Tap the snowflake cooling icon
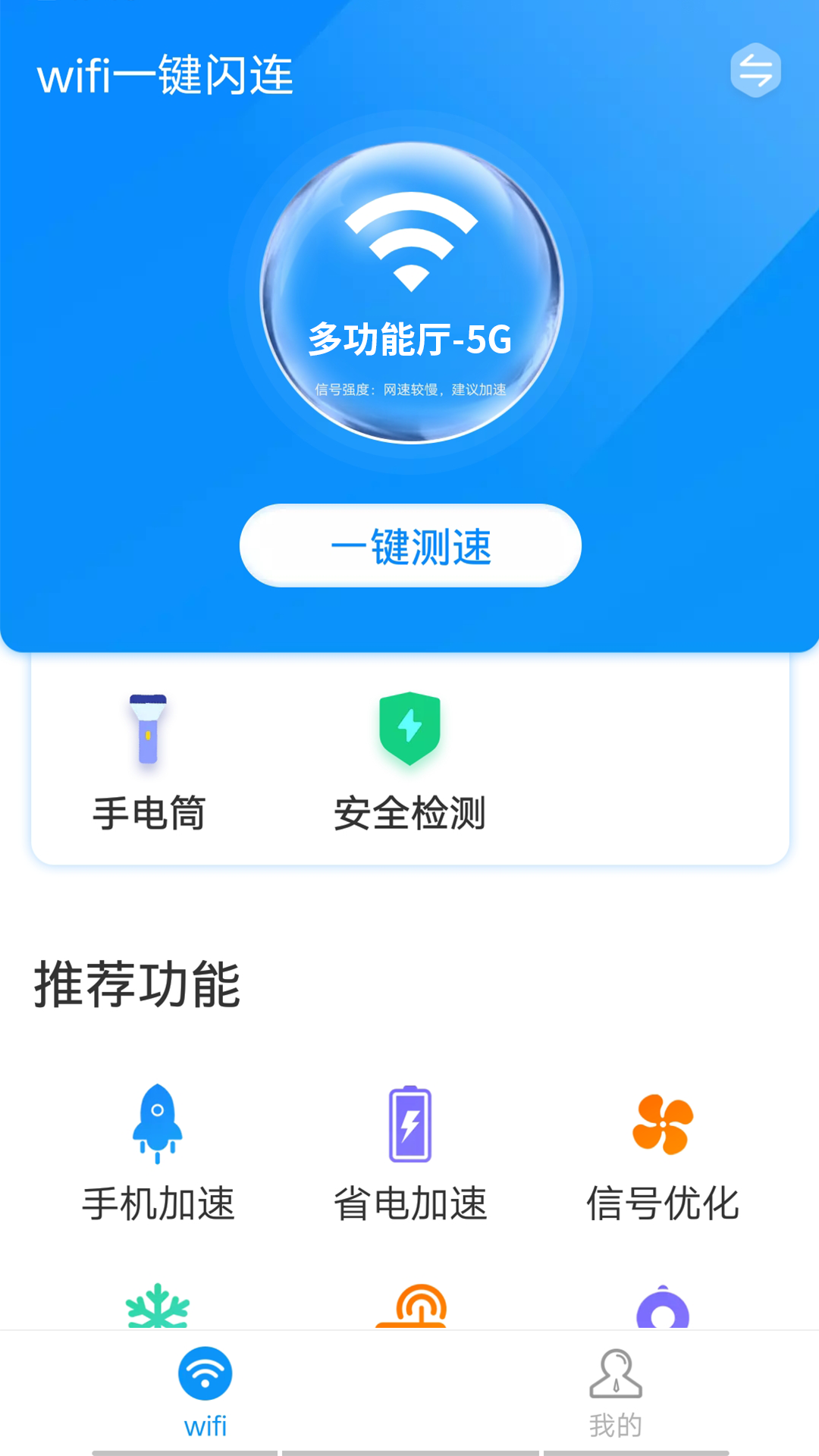 (159, 1304)
